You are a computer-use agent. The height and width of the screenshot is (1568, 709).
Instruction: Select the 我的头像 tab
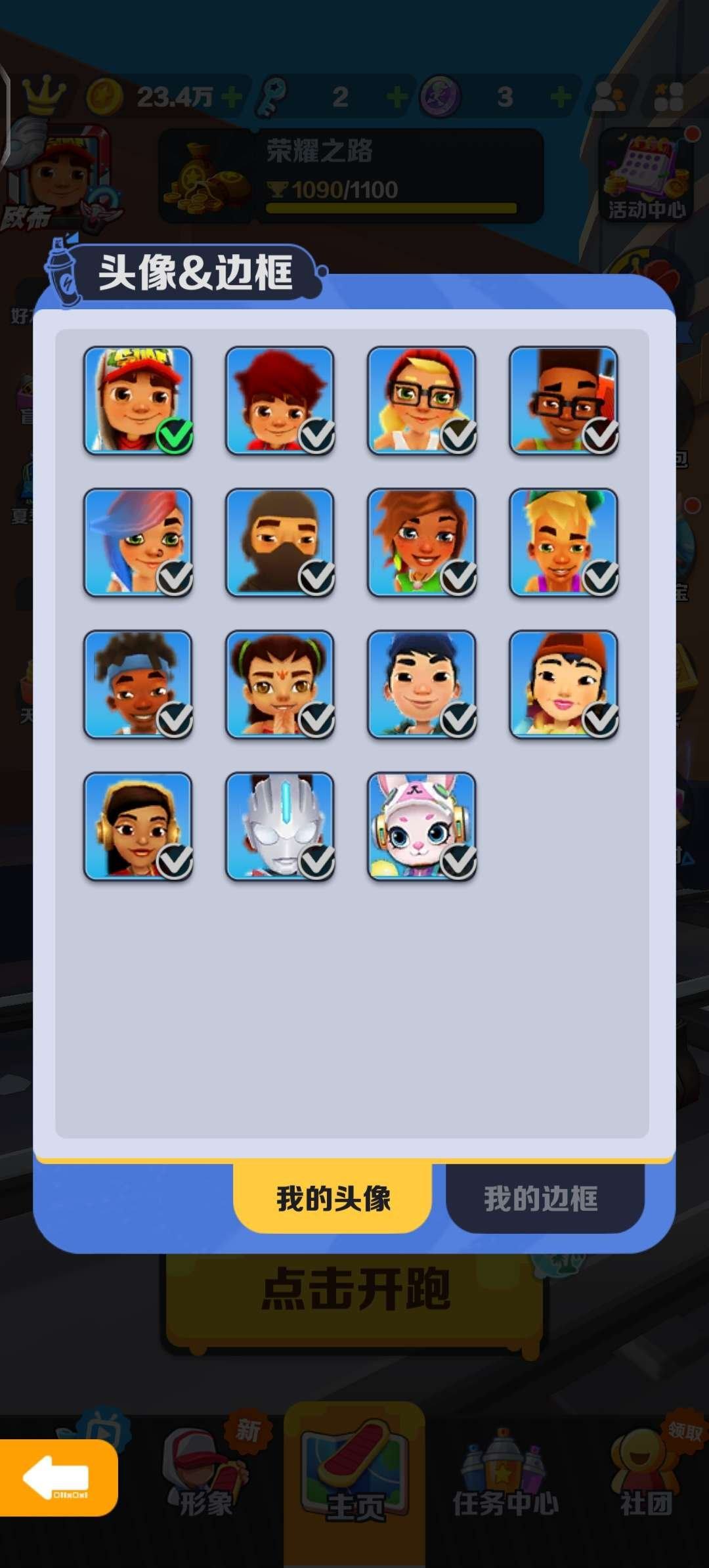point(333,1199)
